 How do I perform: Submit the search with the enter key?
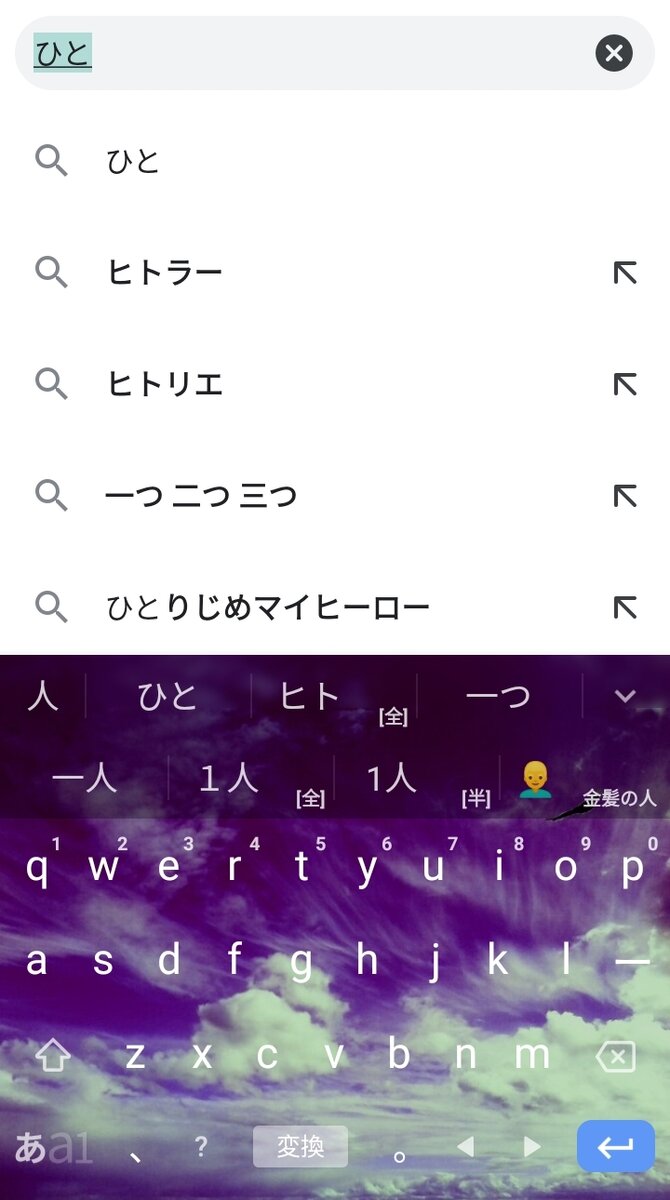point(615,1146)
